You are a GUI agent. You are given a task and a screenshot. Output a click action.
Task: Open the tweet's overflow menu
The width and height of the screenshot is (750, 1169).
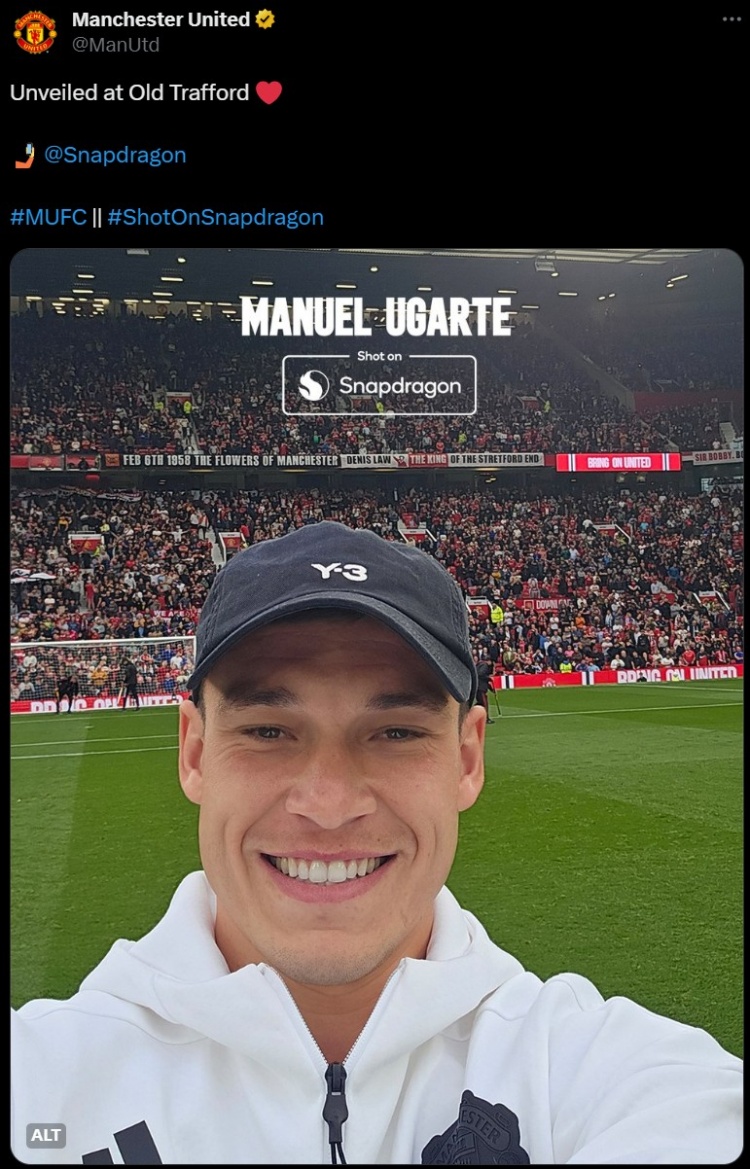click(731, 19)
